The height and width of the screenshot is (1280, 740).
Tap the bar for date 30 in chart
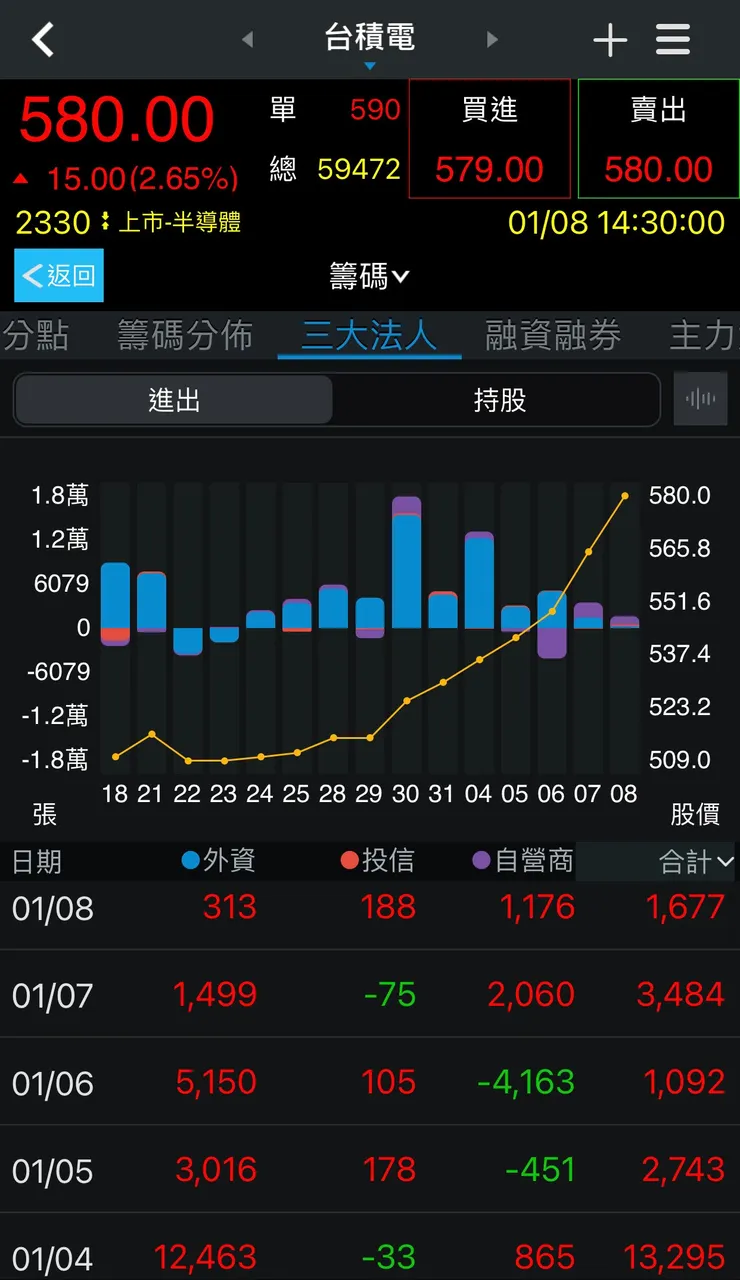click(405, 560)
